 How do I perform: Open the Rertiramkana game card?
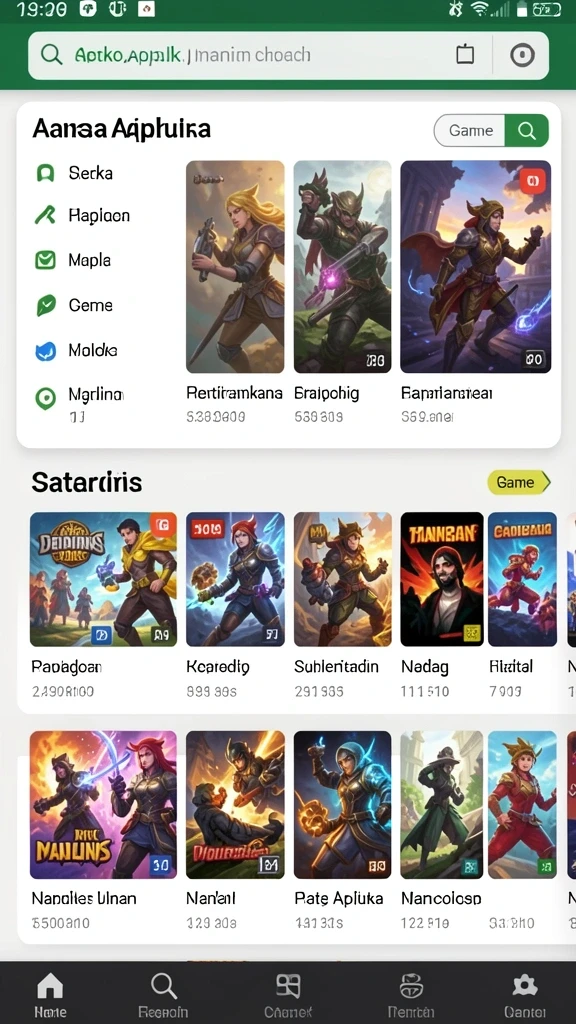pyautogui.click(x=235, y=292)
